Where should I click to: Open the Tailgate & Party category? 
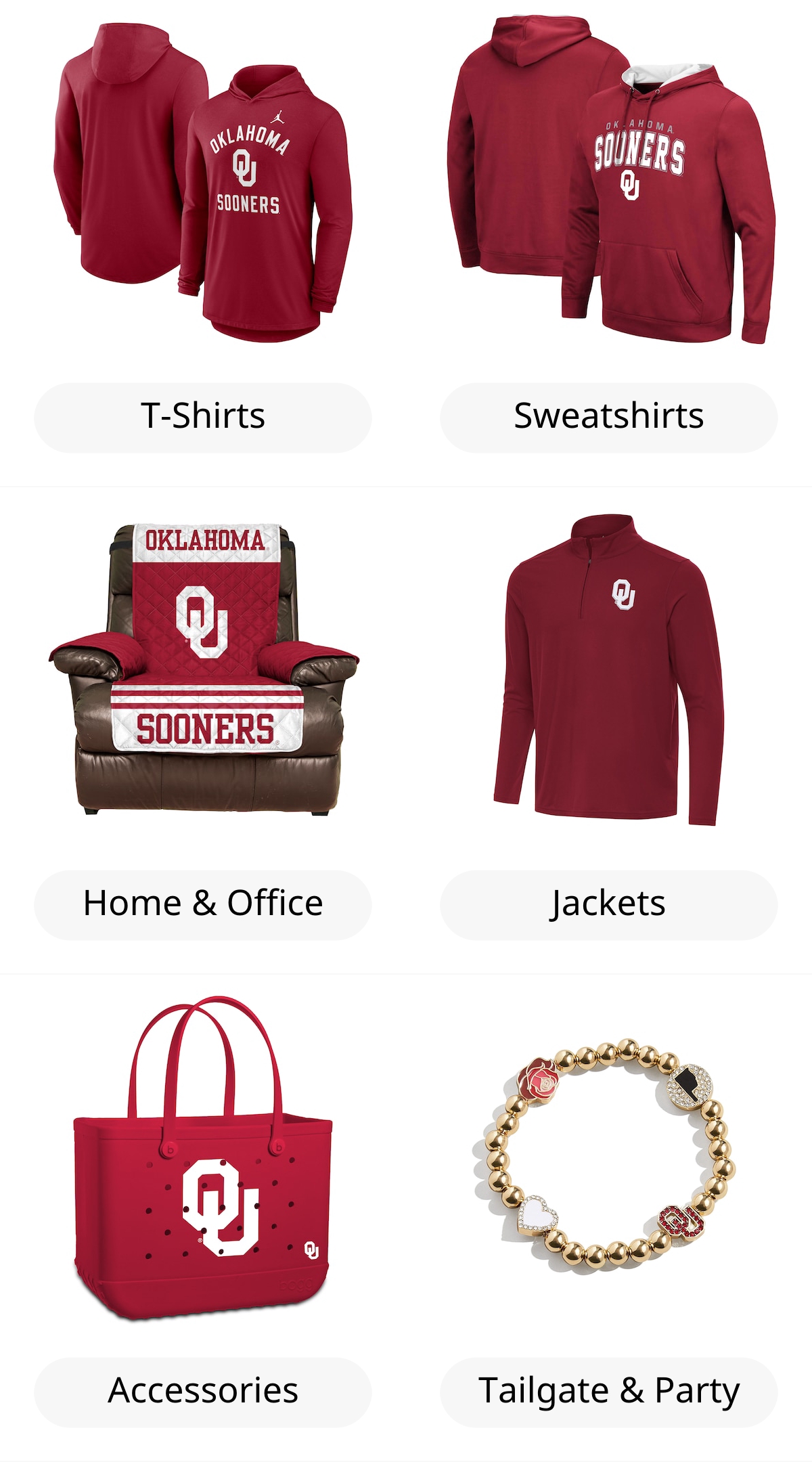point(609,1392)
